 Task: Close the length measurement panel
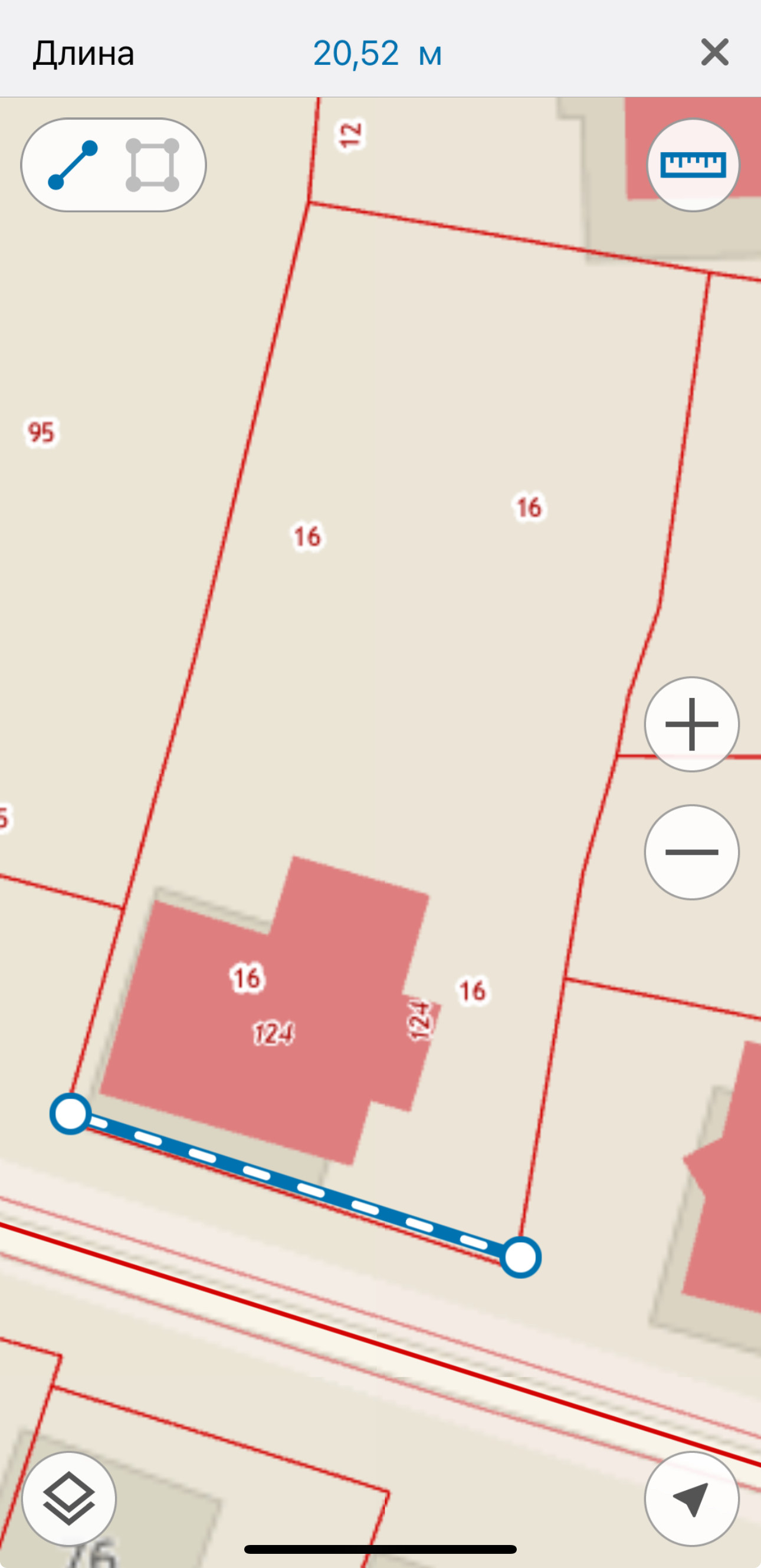point(715,53)
